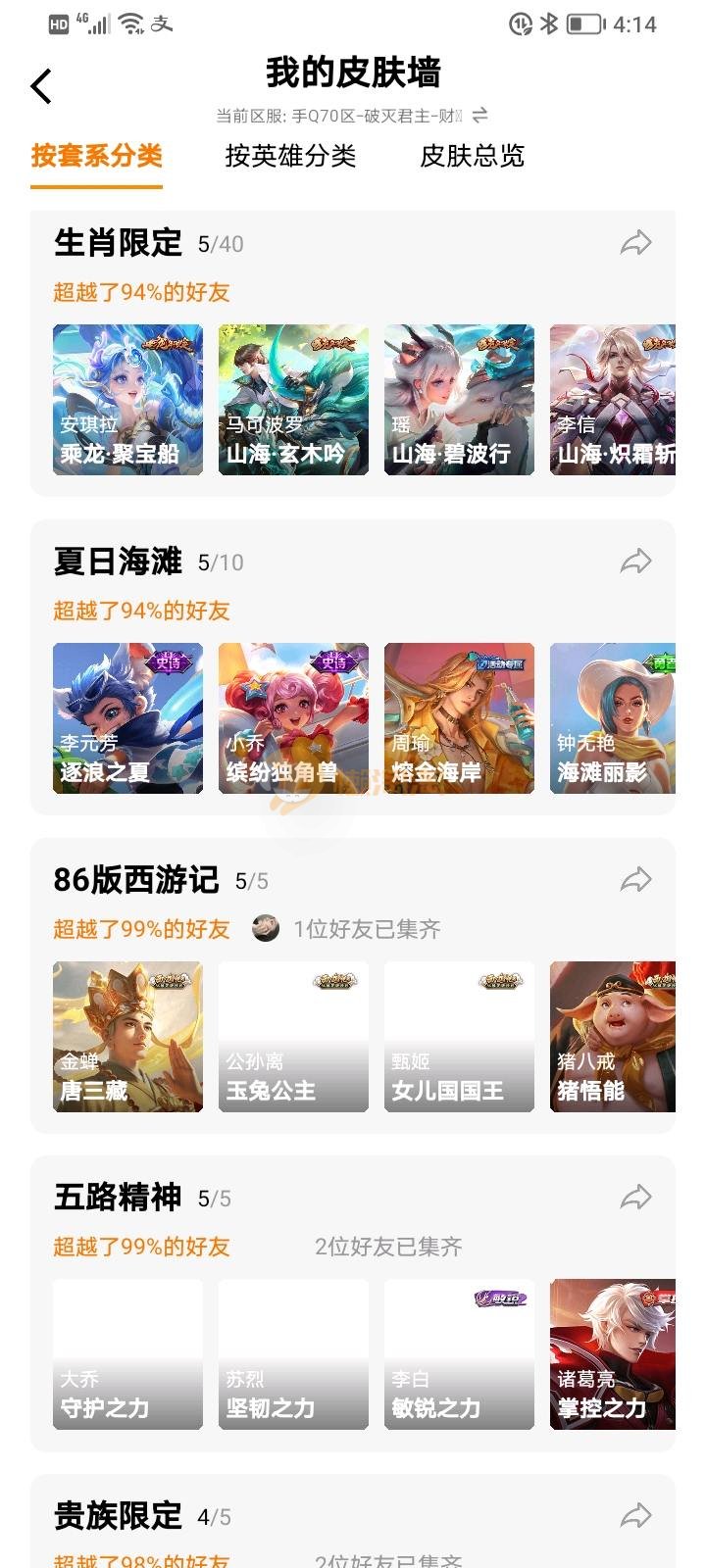The image size is (706, 1568).
Task: Share the 86版西游记 collection
Action: (x=635, y=880)
